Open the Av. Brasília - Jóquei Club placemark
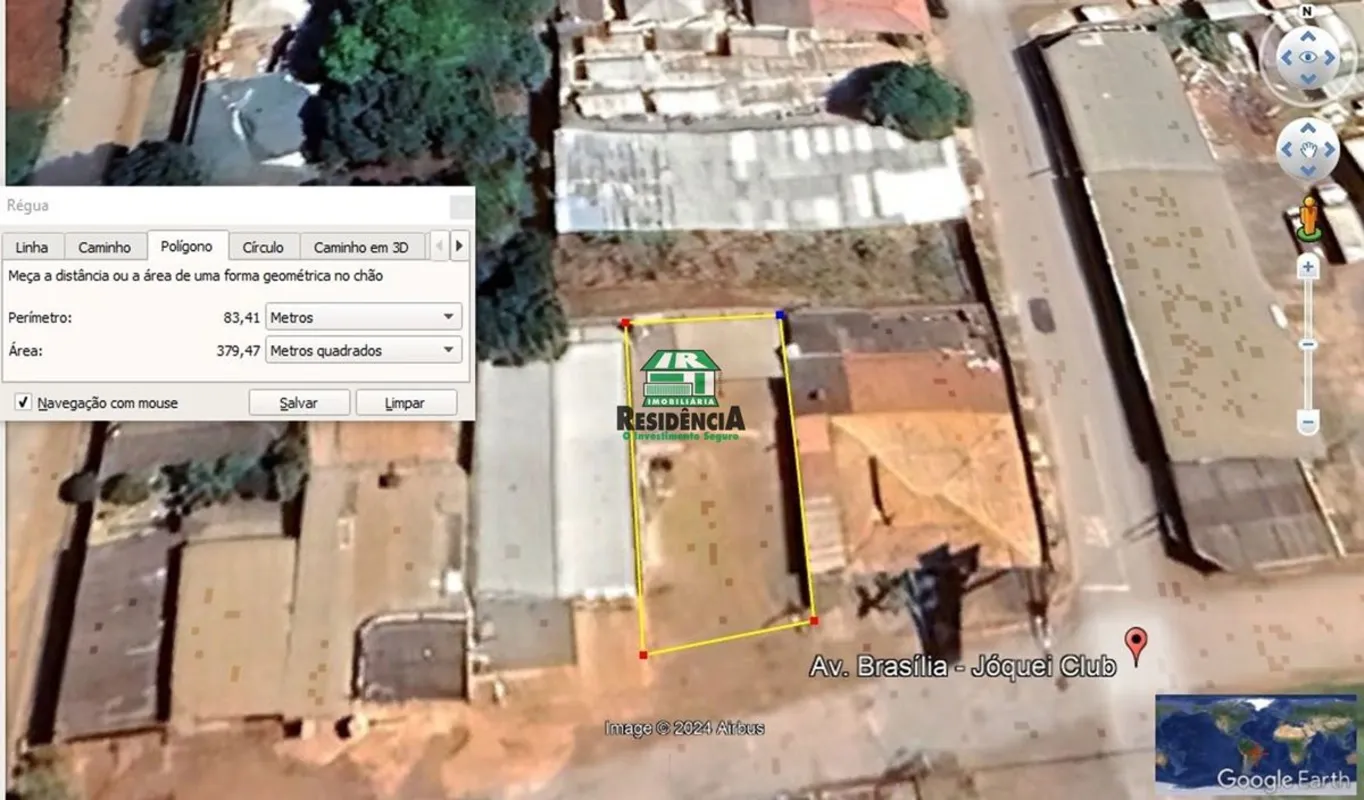The image size is (1364, 800). (1135, 643)
